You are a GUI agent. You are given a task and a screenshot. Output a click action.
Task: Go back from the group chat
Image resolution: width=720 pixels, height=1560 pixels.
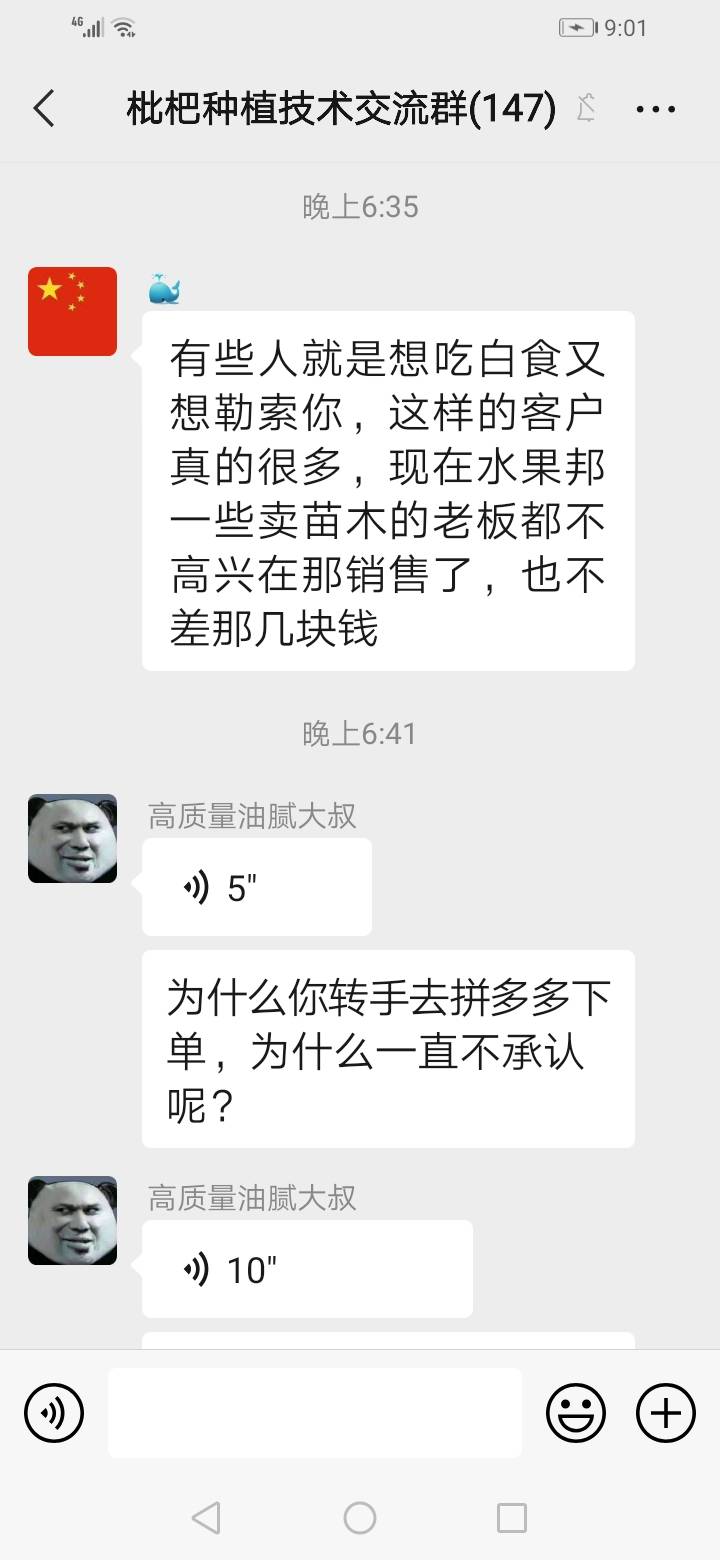44,108
